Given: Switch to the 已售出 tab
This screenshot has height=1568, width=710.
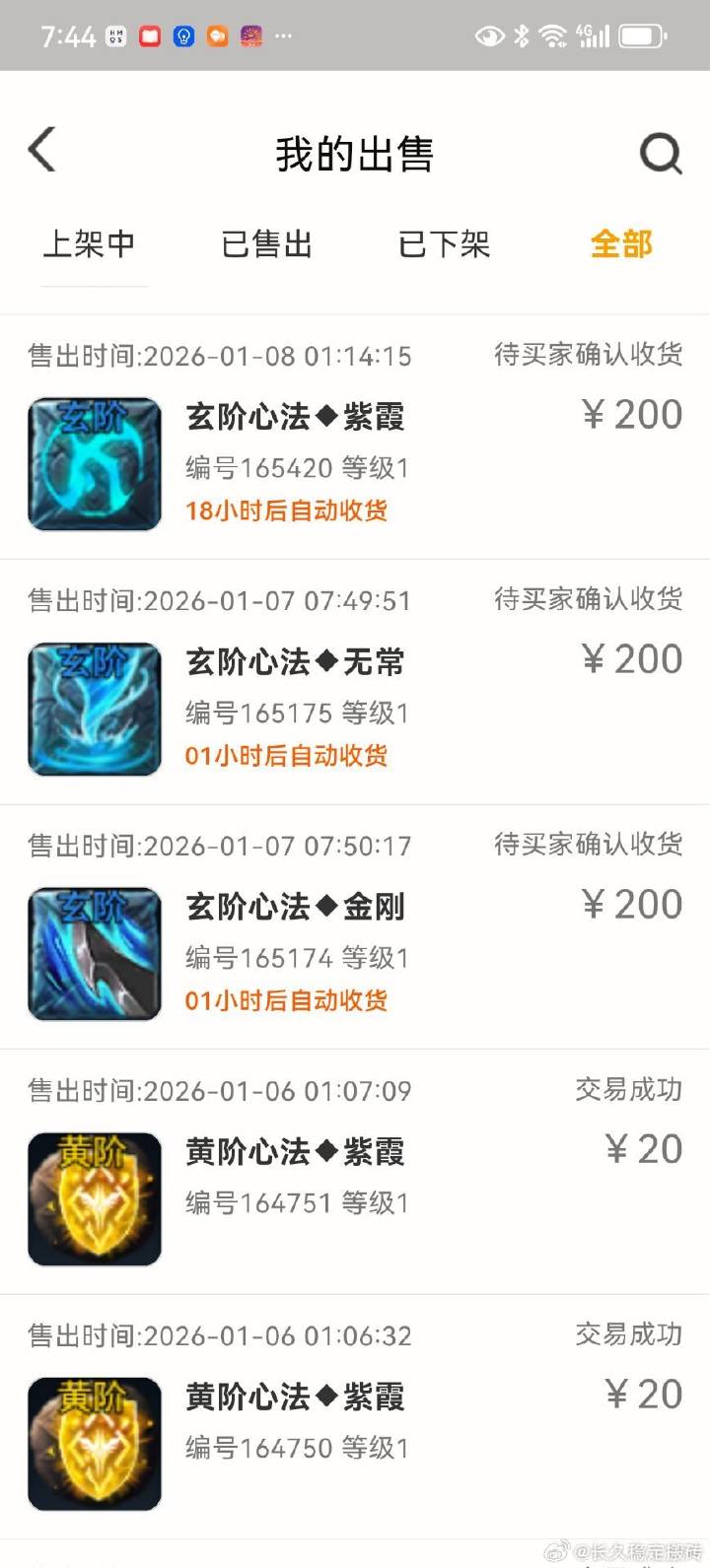Looking at the screenshot, I should [266, 243].
